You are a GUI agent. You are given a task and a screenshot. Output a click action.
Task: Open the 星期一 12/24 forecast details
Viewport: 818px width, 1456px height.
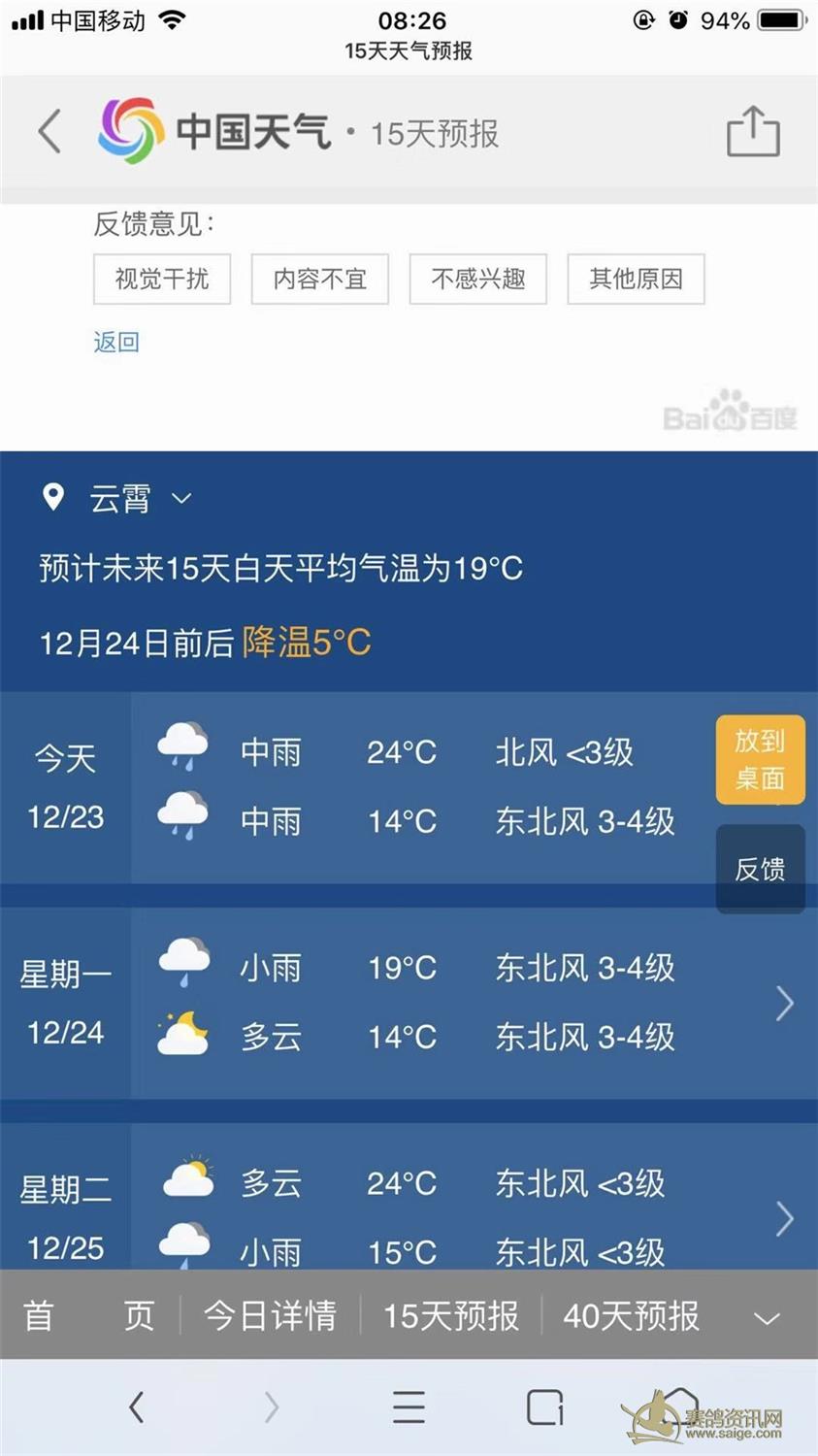[x=784, y=1003]
